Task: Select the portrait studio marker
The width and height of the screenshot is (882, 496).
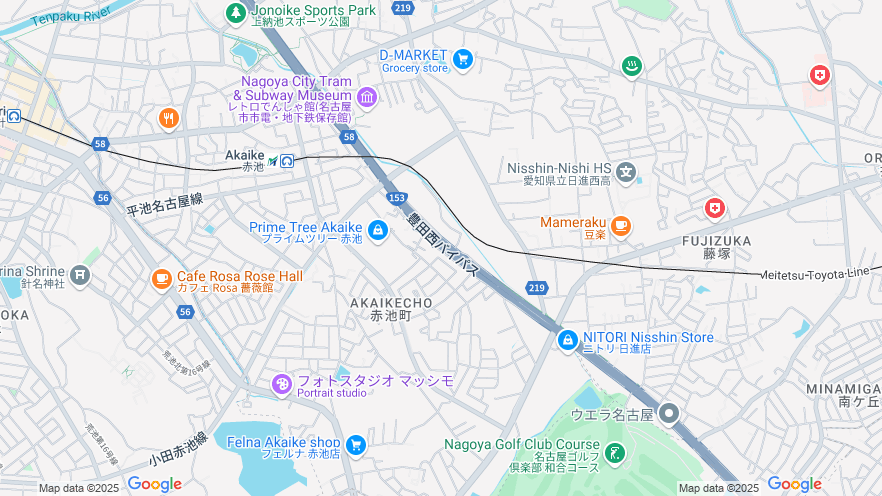Action: tap(283, 384)
